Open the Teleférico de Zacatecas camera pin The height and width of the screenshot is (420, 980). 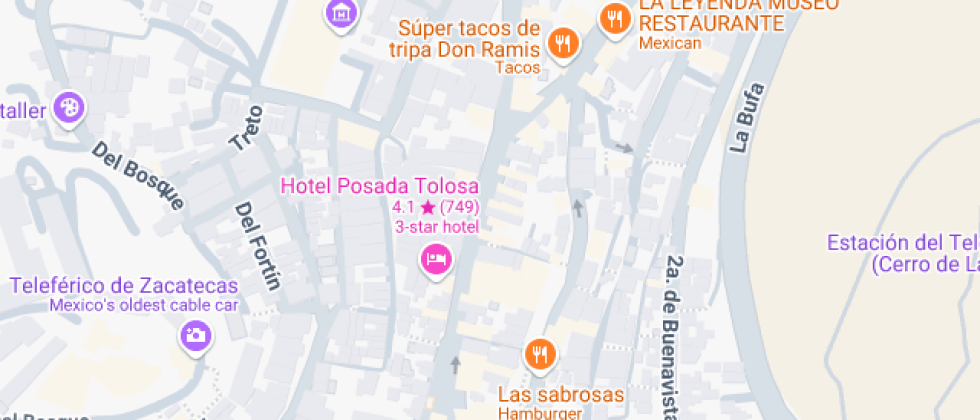(196, 335)
